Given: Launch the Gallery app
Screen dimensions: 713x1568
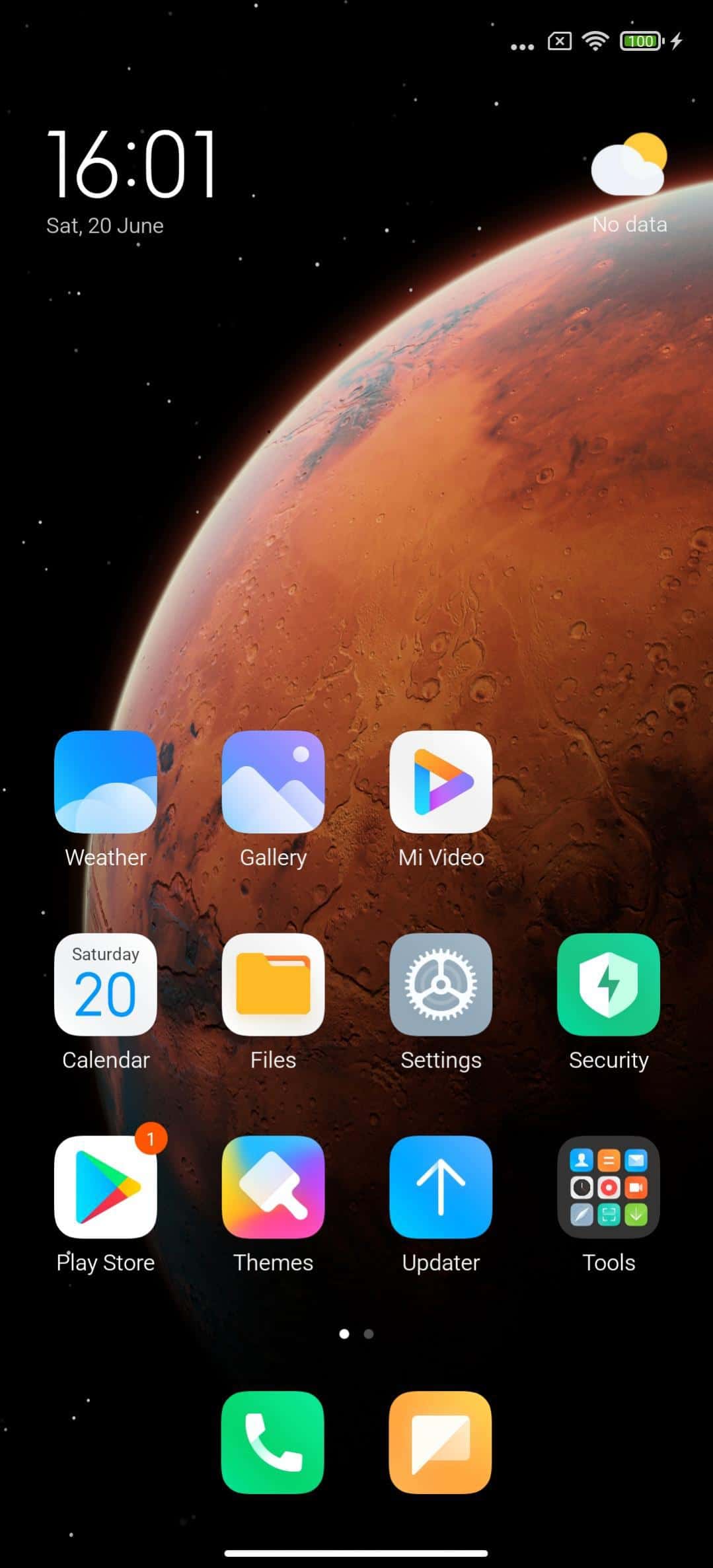Looking at the screenshot, I should tap(273, 781).
